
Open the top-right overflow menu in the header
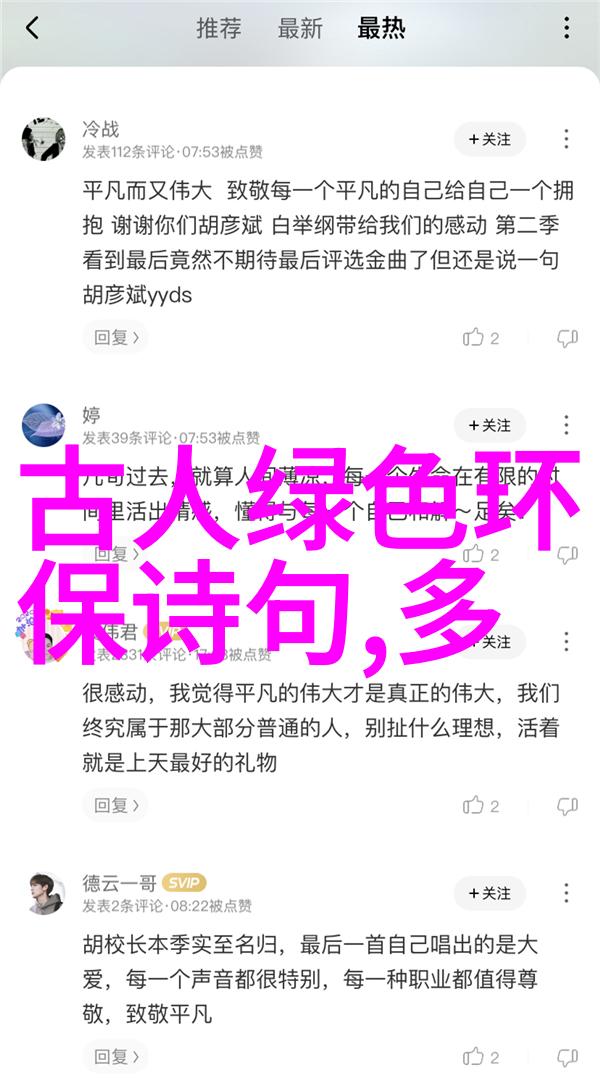pyautogui.click(x=566, y=28)
